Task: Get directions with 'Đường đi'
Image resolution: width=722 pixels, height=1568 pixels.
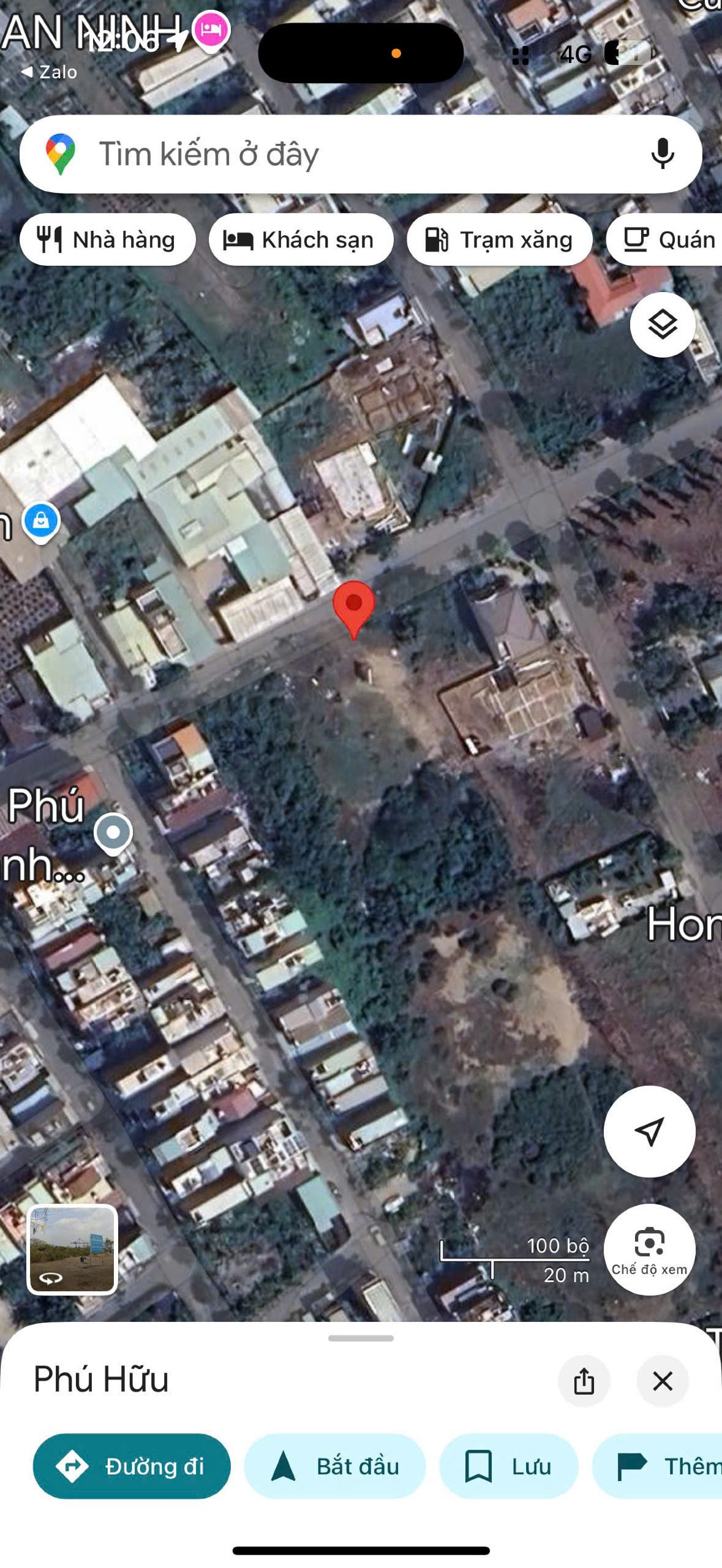Action: 132,1466
